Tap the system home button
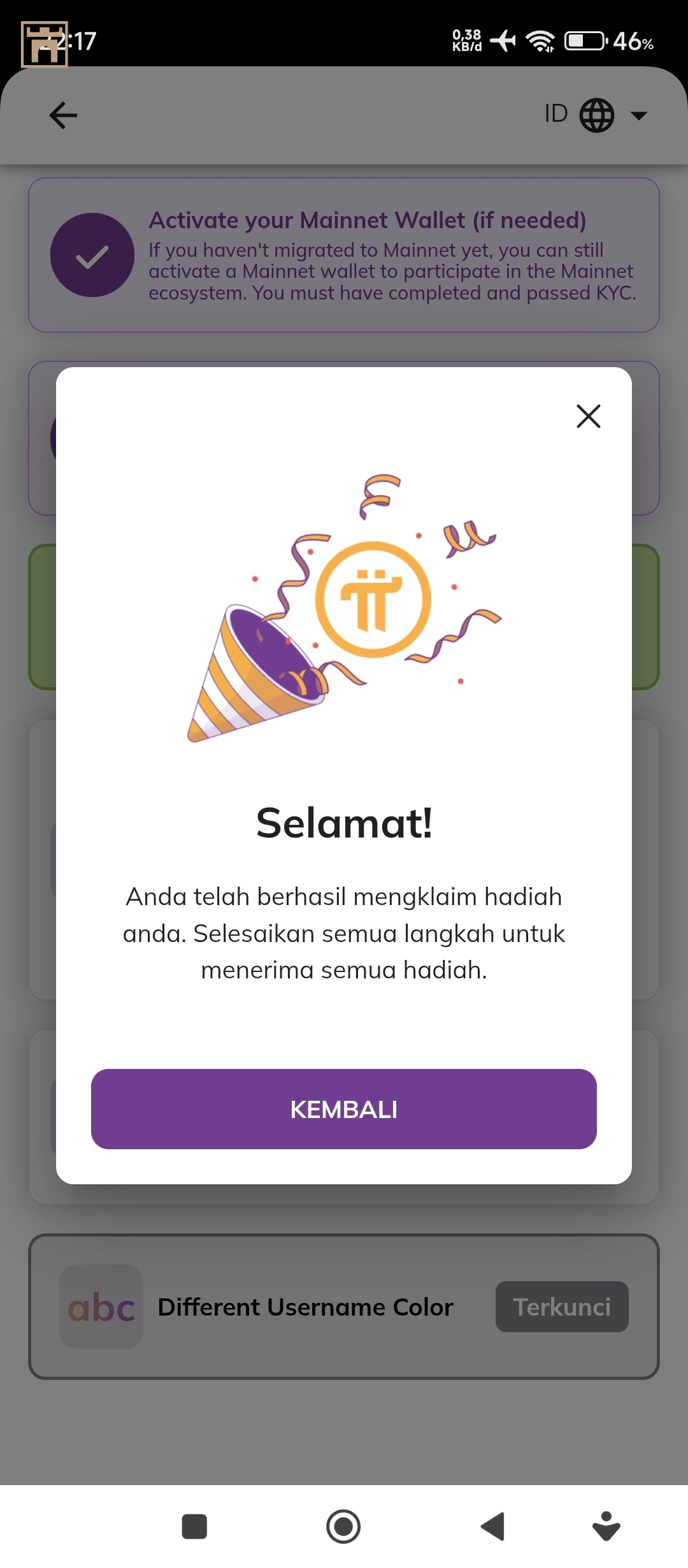The image size is (688, 1568). click(x=343, y=1527)
